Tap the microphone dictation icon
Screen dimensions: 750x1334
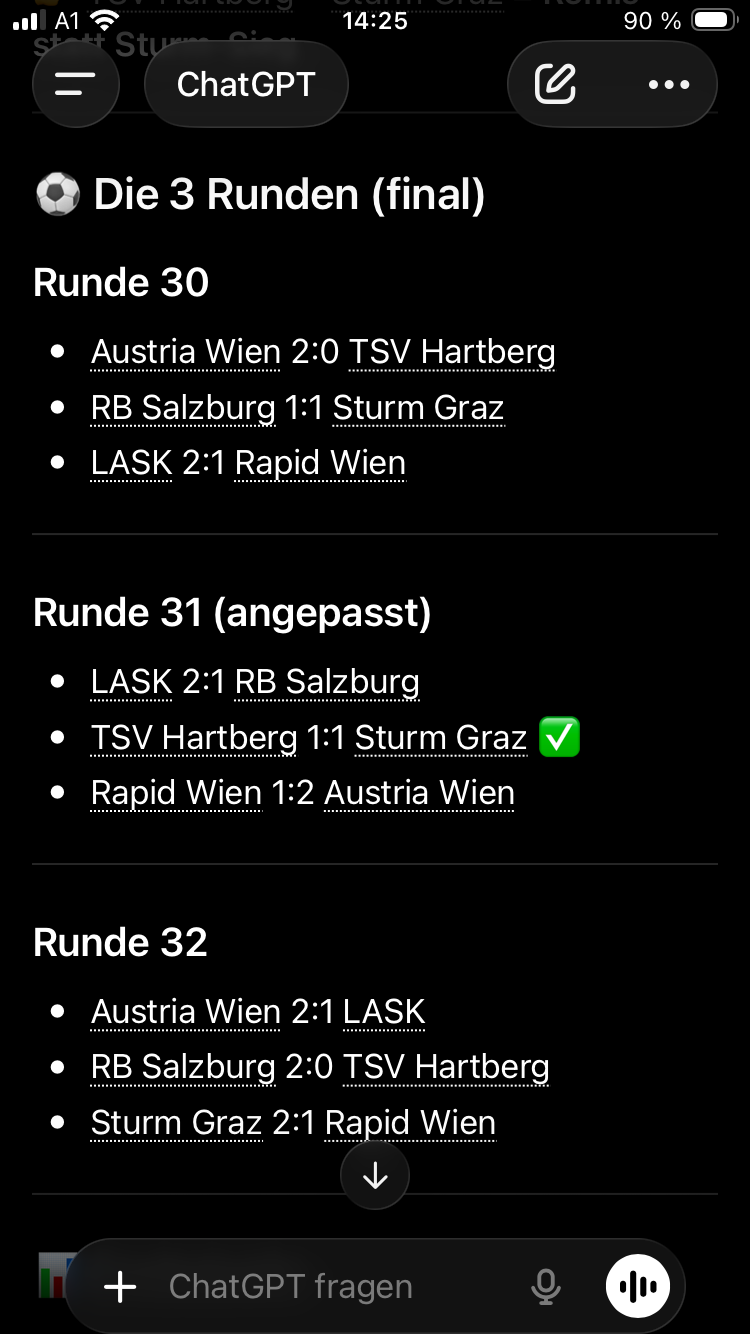546,1287
